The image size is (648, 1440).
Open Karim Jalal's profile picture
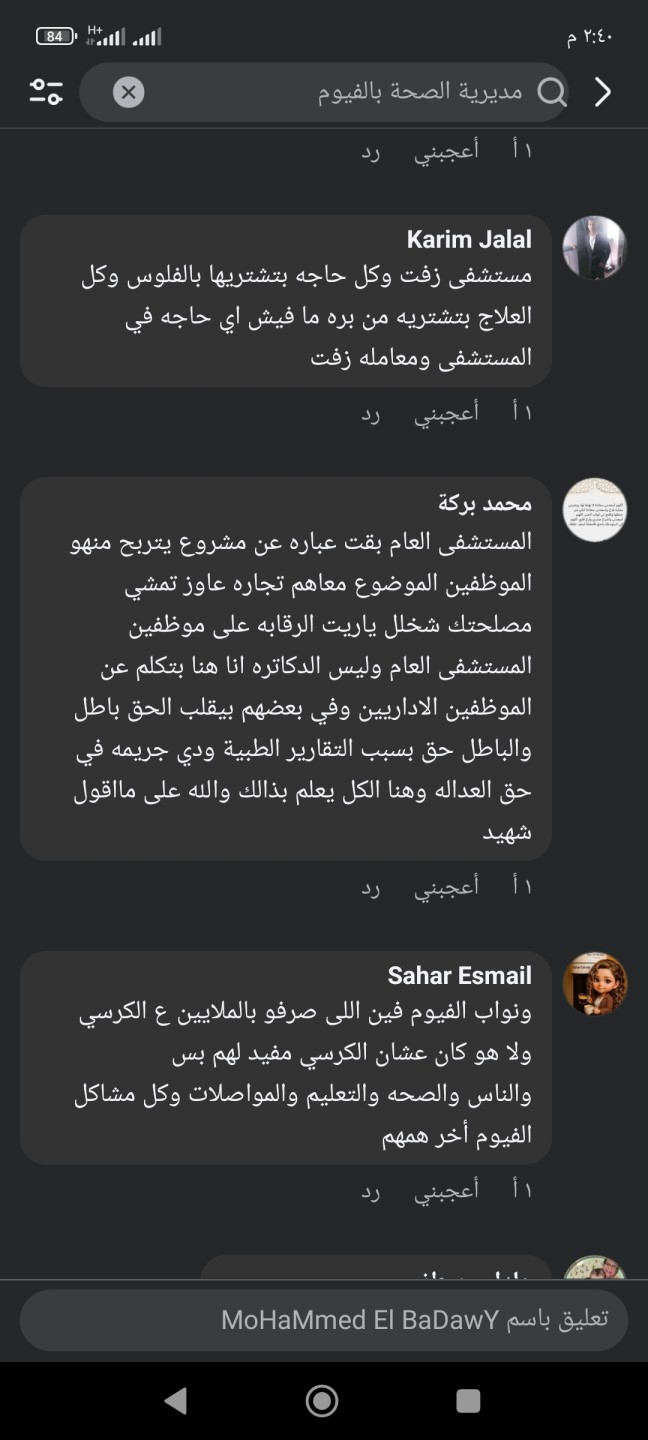click(594, 247)
